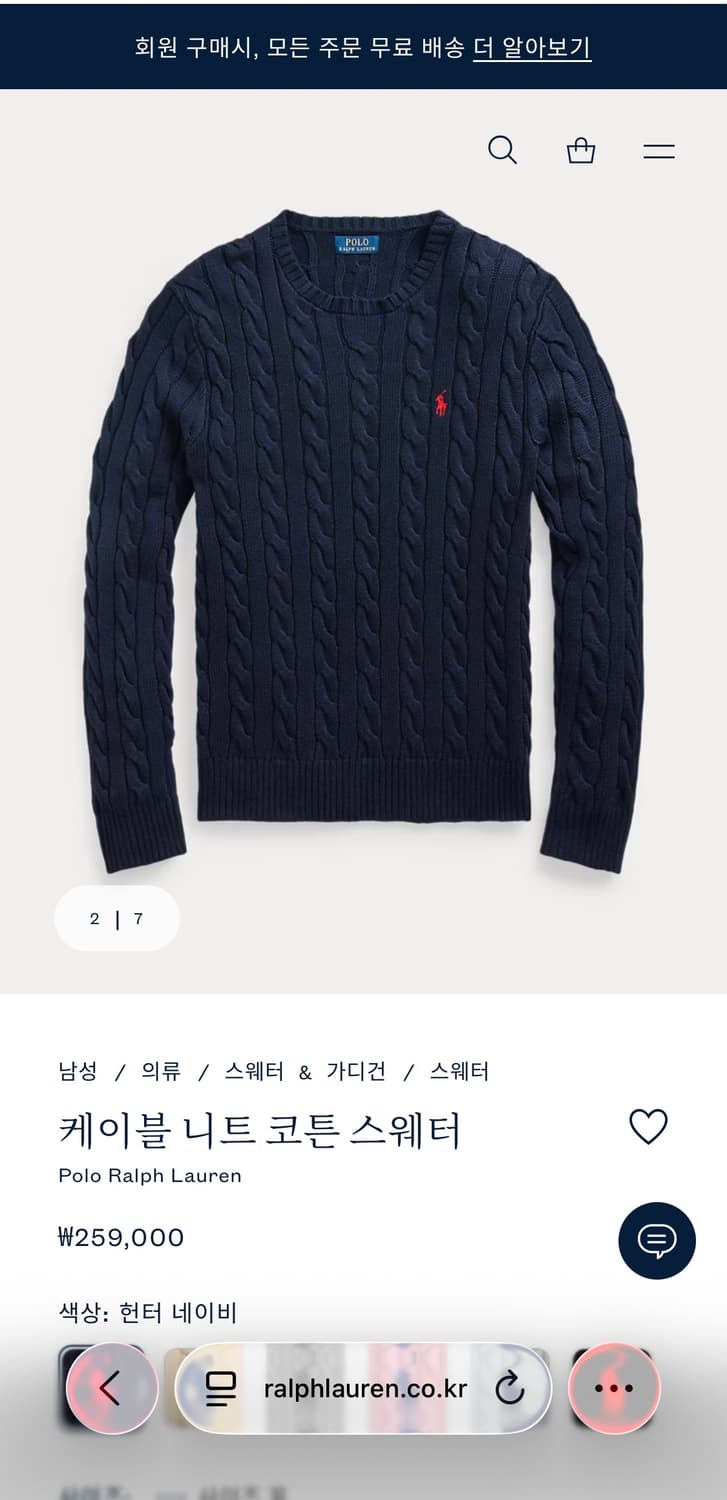Go to the 스웨터 breadcrumb link
The width and height of the screenshot is (727, 1500).
[x=458, y=1070]
